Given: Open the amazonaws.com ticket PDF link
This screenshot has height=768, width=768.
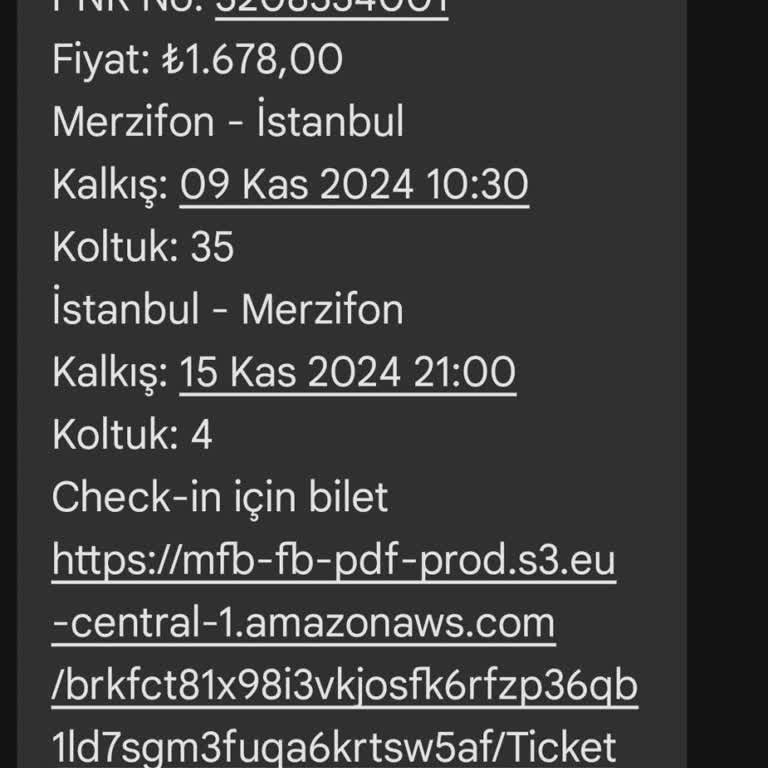Looking at the screenshot, I should [x=333, y=623].
